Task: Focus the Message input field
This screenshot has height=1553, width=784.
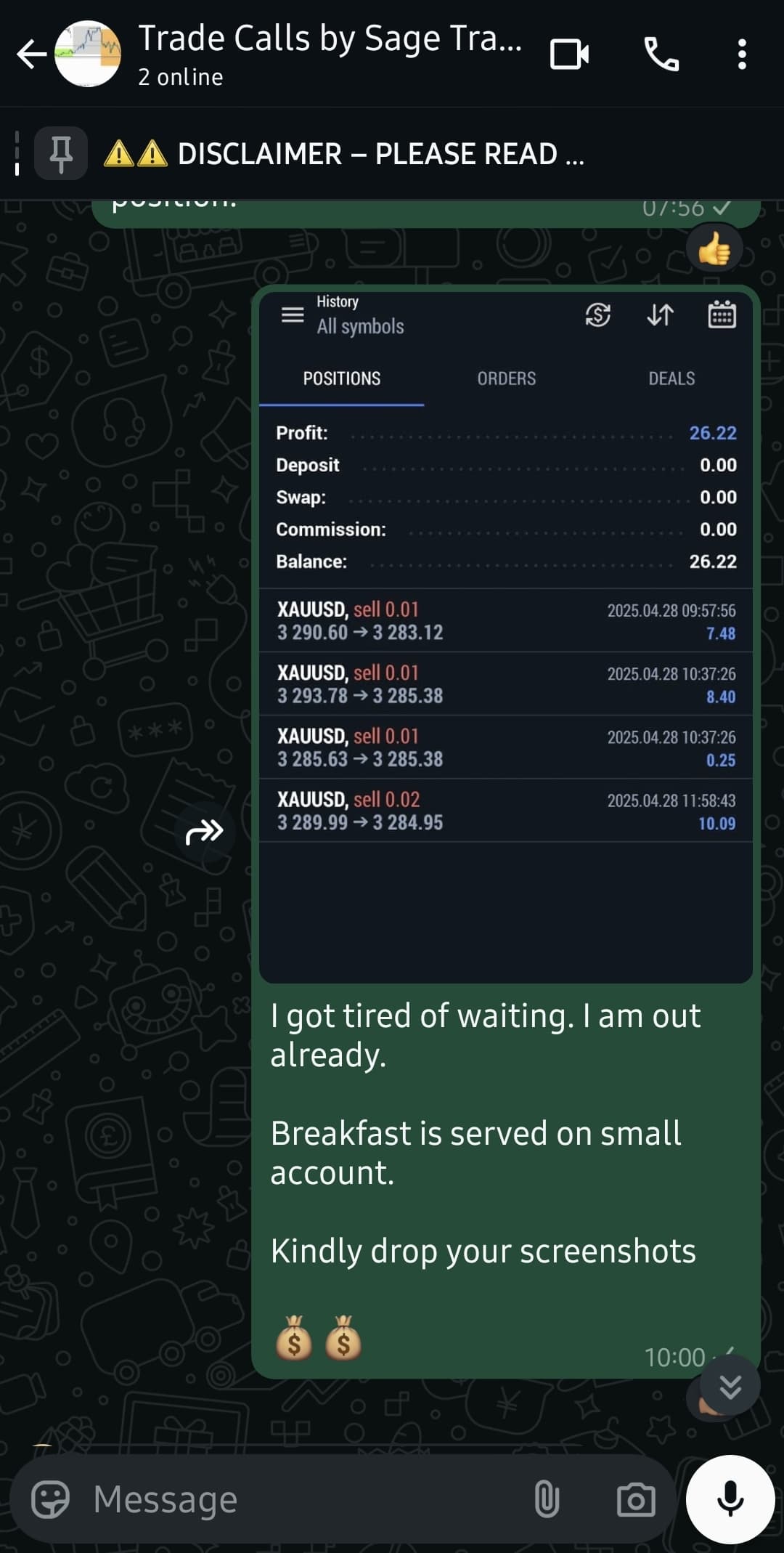Action: 305,1499
